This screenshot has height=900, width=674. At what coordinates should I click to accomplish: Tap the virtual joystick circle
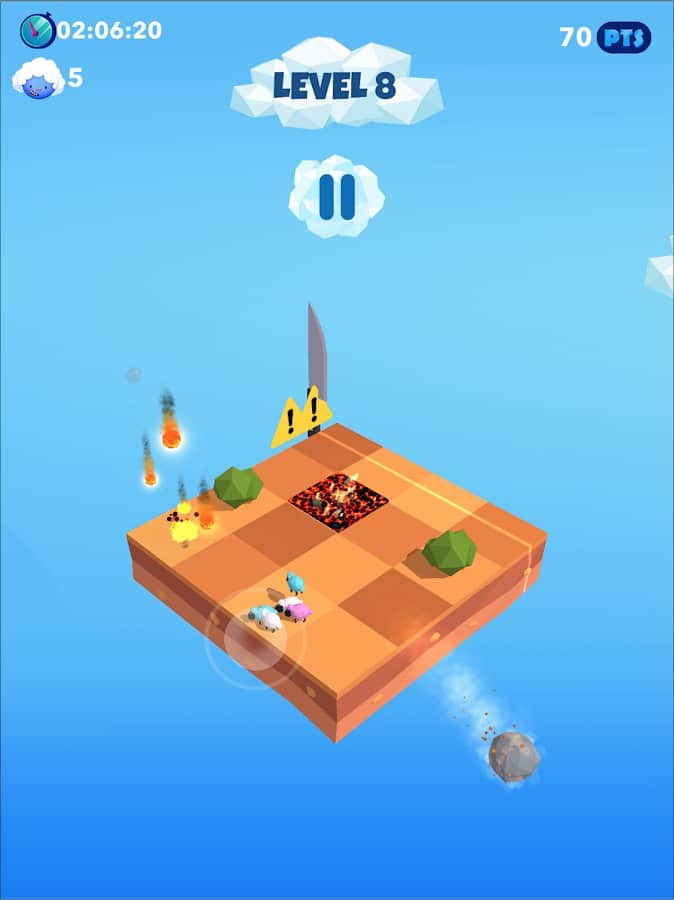(x=255, y=642)
